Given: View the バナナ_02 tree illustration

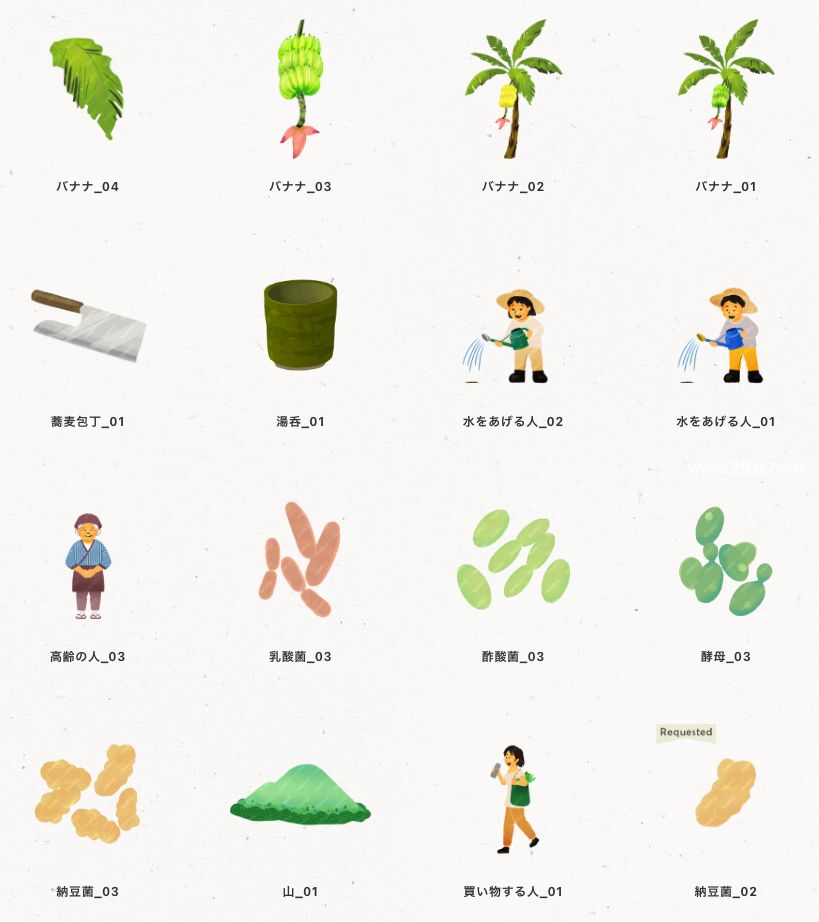Looking at the screenshot, I should 513,90.
